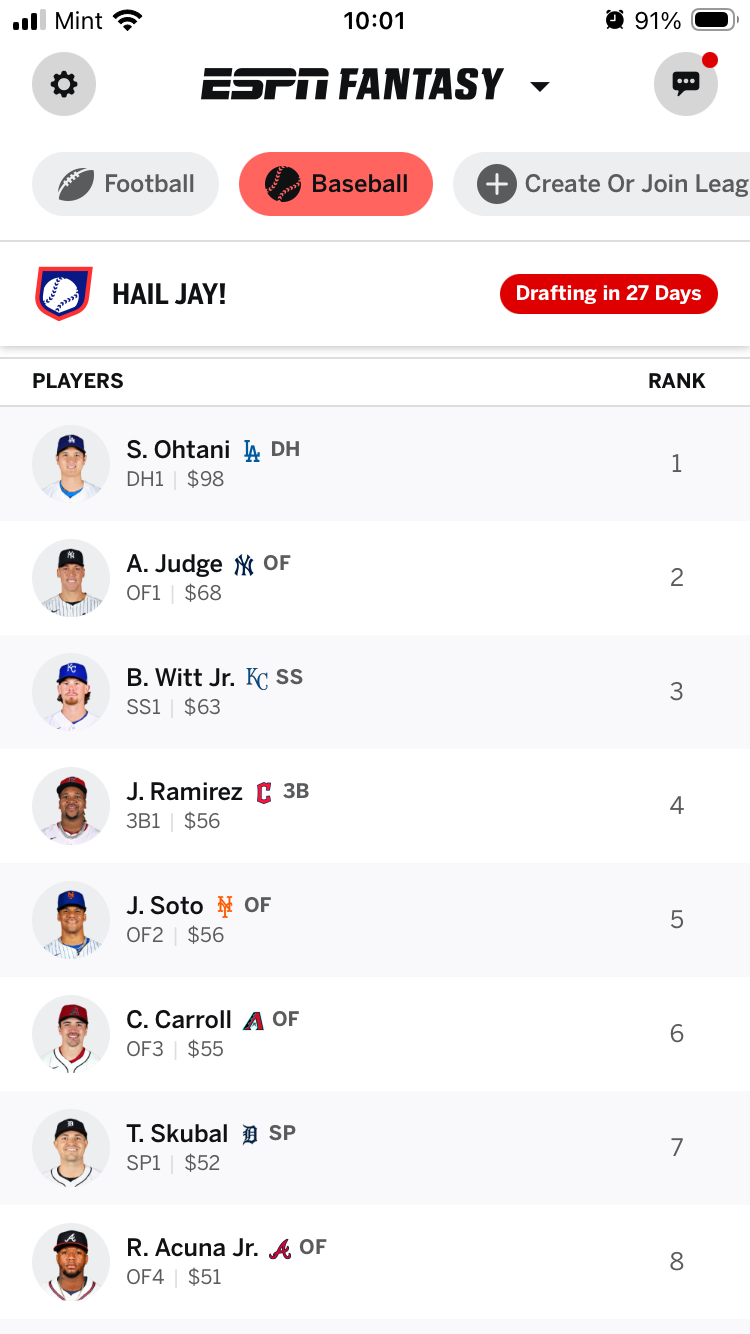Select the Baseball tab
This screenshot has height=1334, width=750.
(336, 184)
